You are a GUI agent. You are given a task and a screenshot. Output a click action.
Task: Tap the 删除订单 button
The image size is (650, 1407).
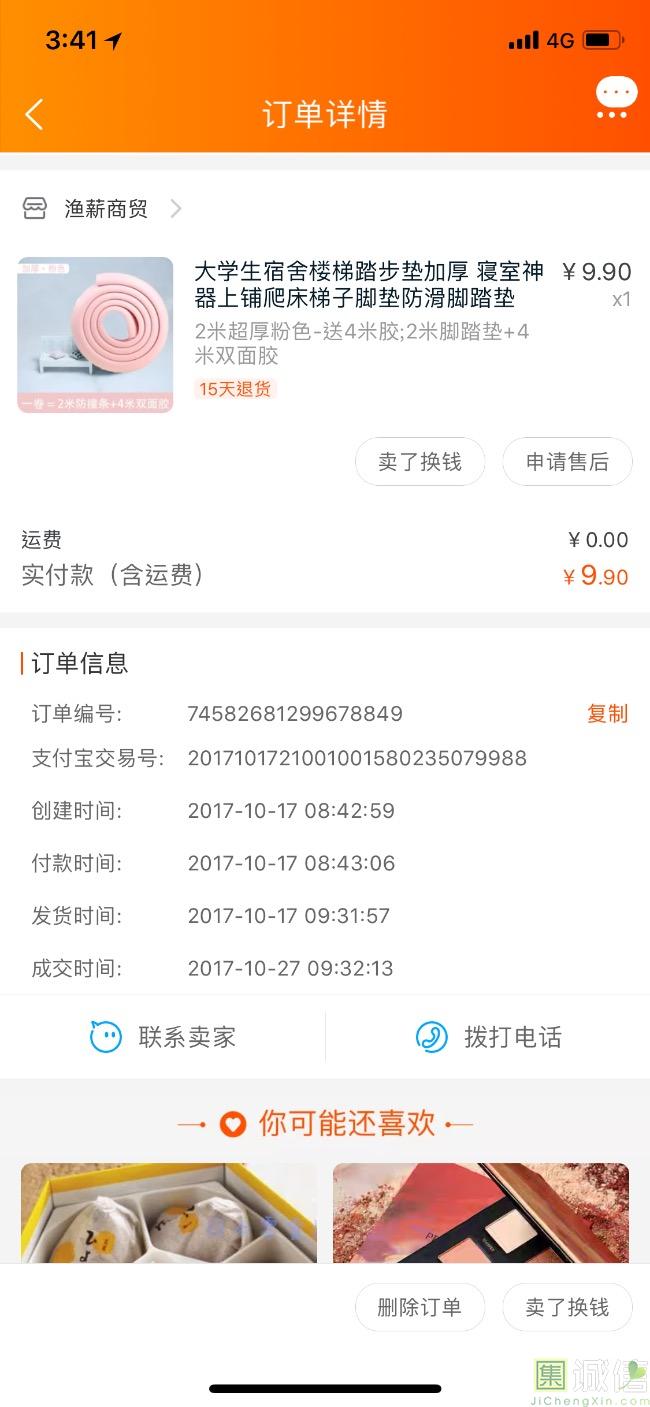coord(420,1307)
